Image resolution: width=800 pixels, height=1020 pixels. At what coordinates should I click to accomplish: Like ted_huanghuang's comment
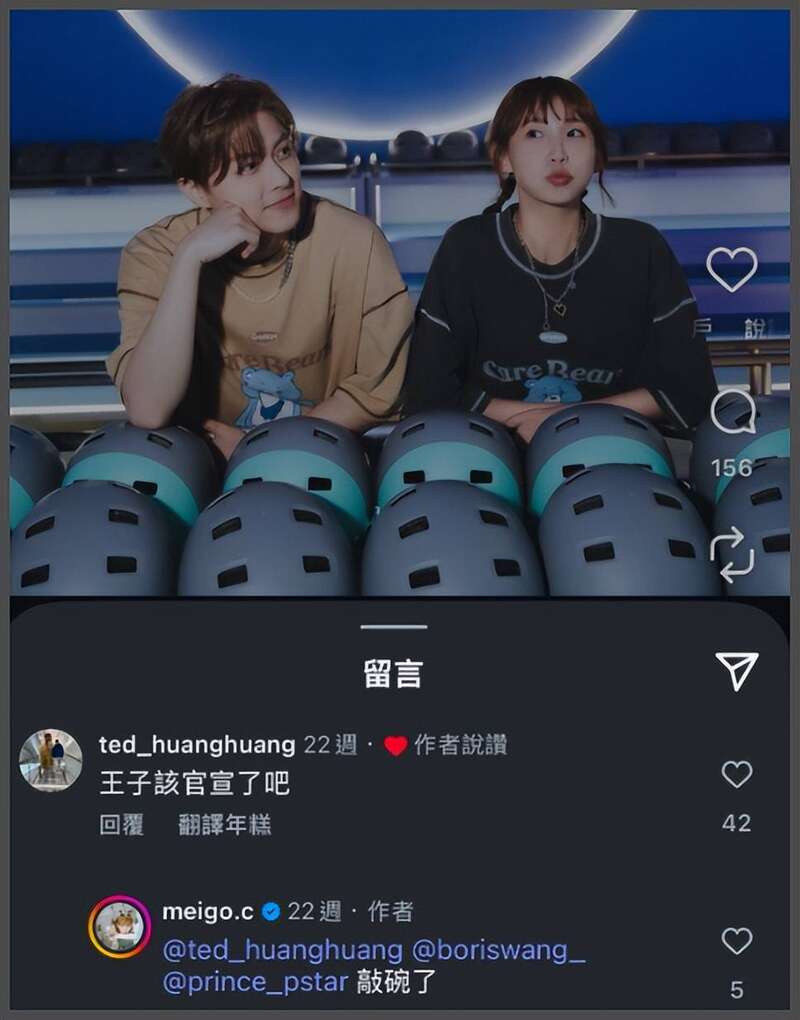click(737, 774)
